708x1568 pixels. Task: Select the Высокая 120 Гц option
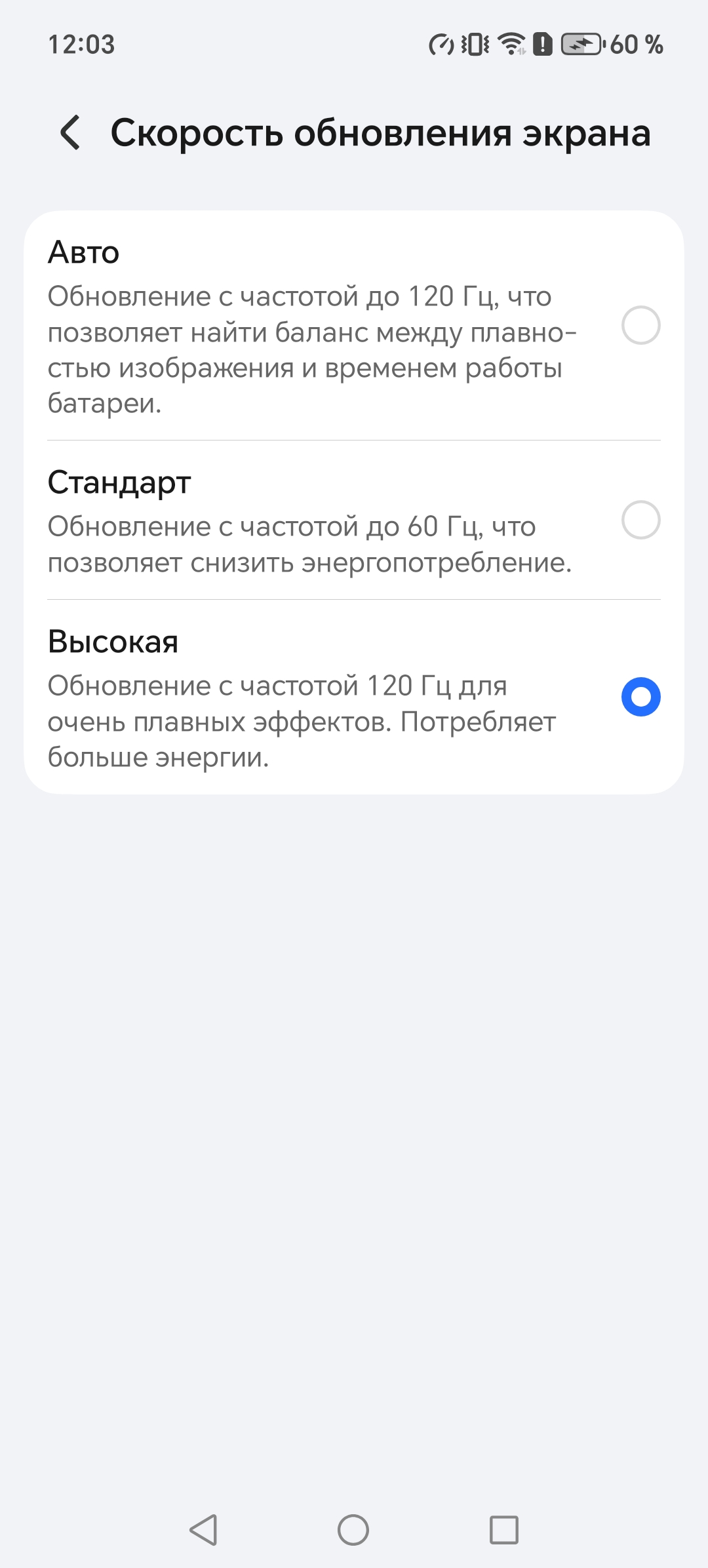coord(640,697)
